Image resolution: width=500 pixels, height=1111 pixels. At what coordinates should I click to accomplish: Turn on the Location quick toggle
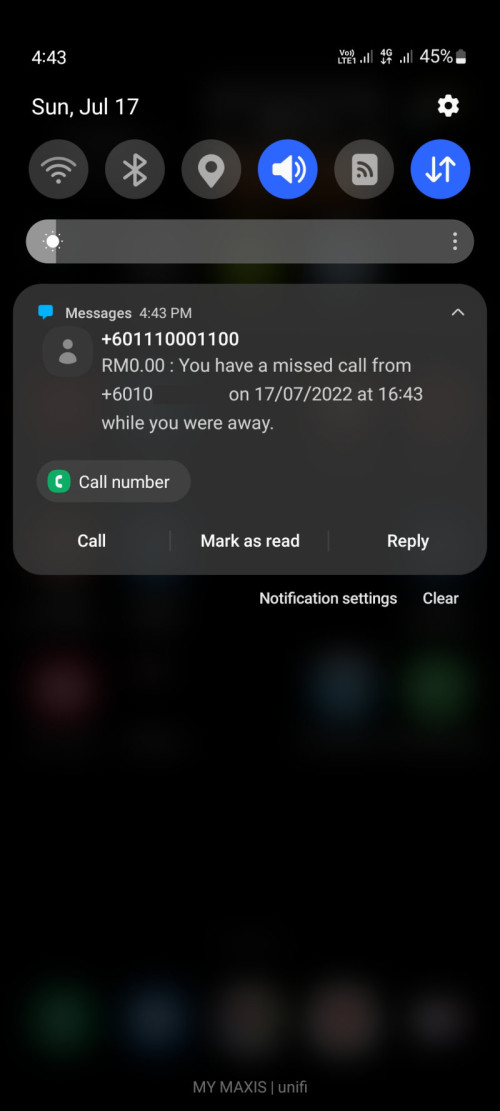click(x=211, y=169)
